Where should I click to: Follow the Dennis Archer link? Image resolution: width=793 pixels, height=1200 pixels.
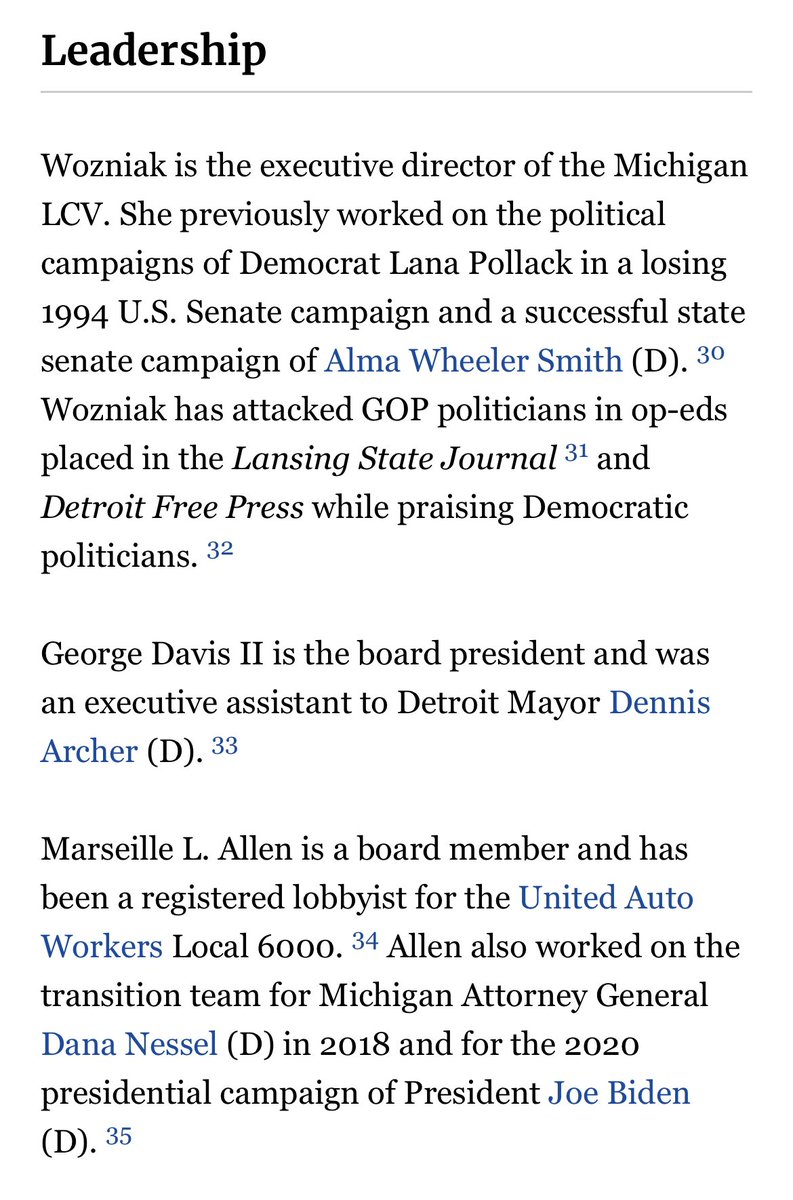659,703
